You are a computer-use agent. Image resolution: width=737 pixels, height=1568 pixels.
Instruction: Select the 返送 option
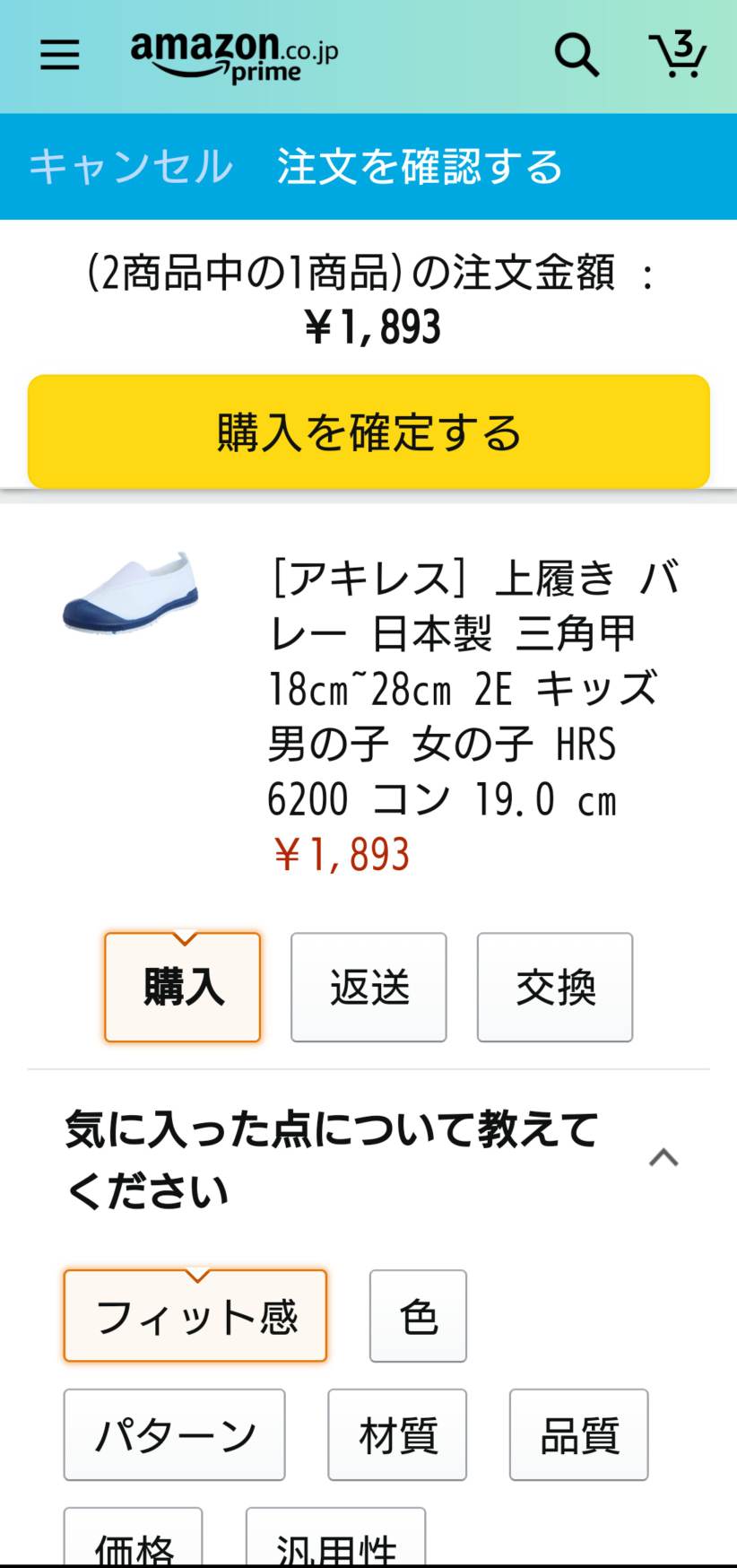368,988
